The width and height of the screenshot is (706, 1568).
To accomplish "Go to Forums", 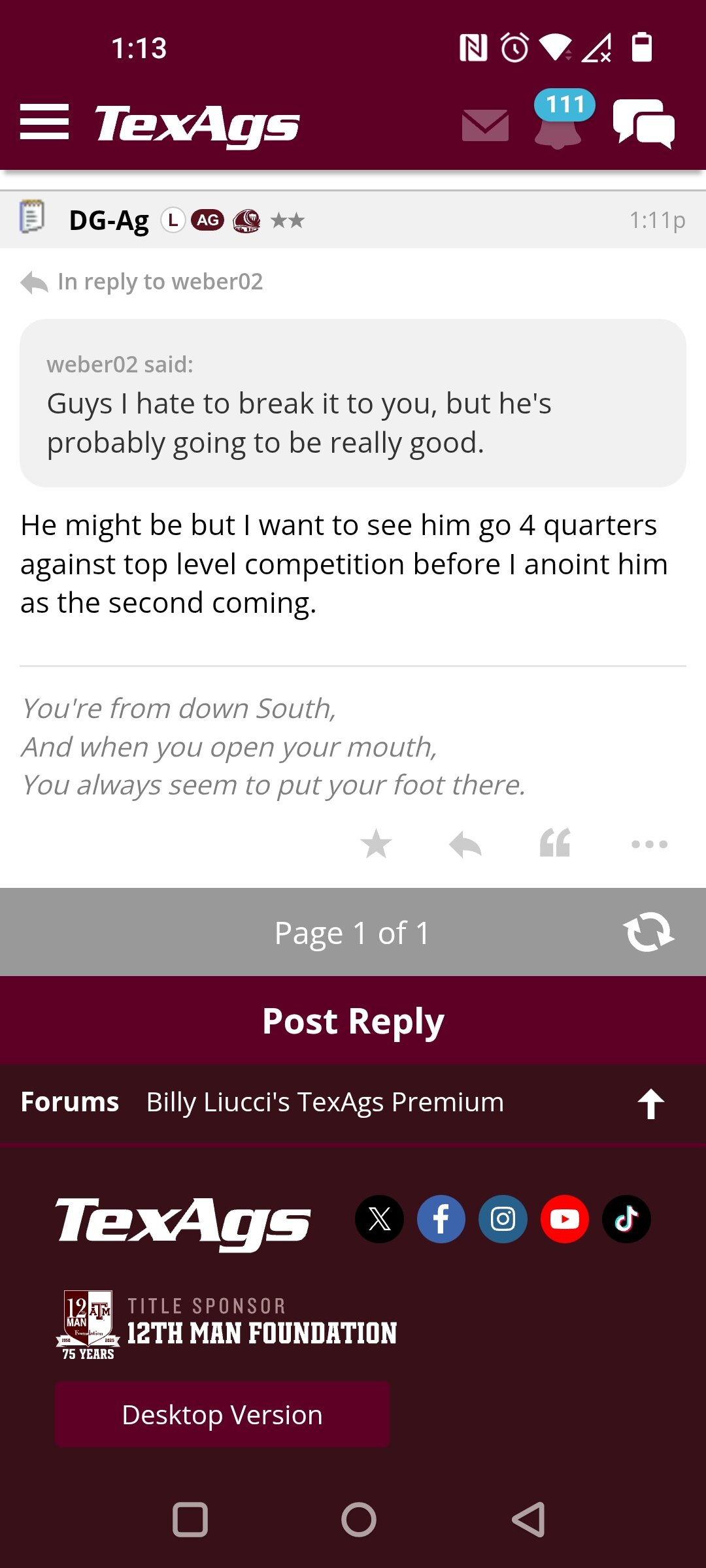I will click(70, 1102).
